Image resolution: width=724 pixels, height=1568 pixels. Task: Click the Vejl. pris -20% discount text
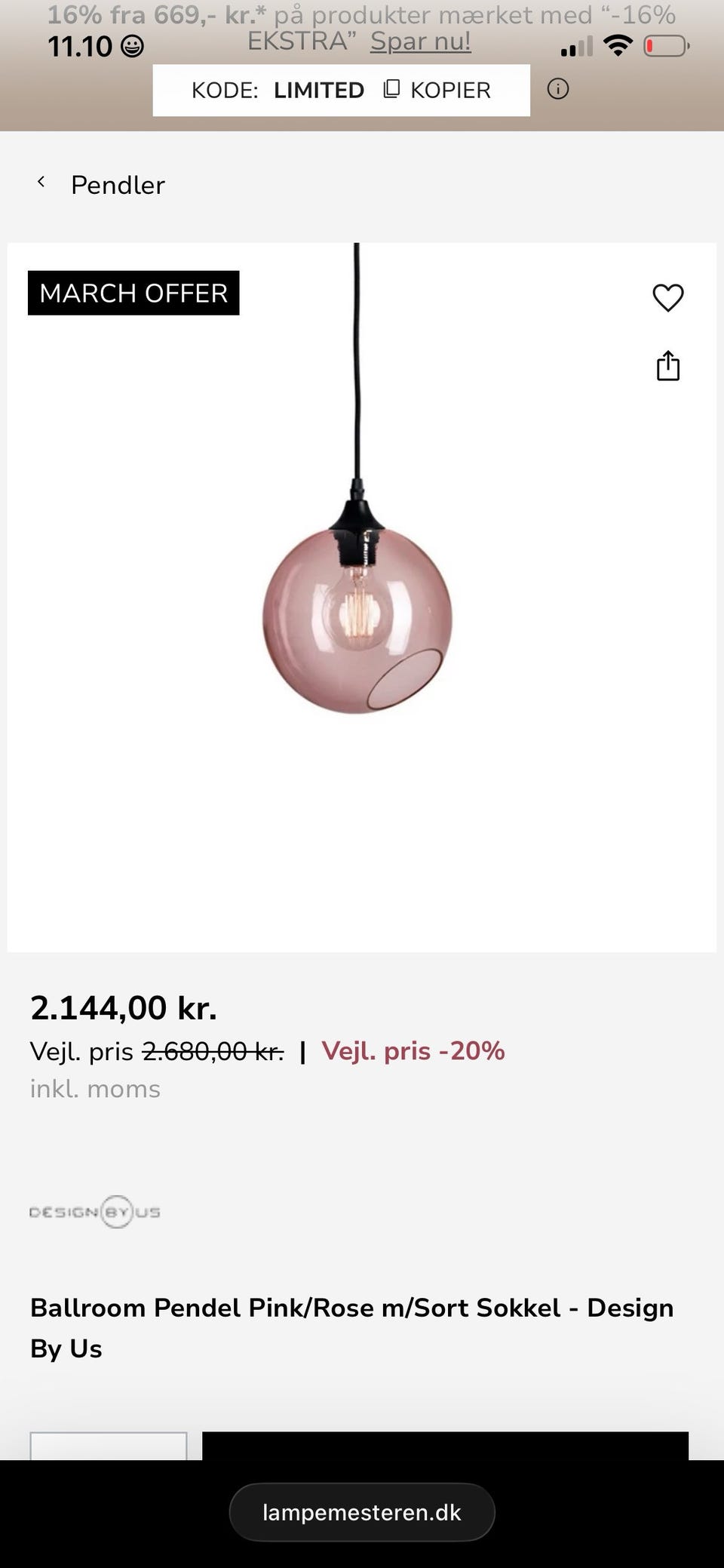pyautogui.click(x=412, y=1050)
